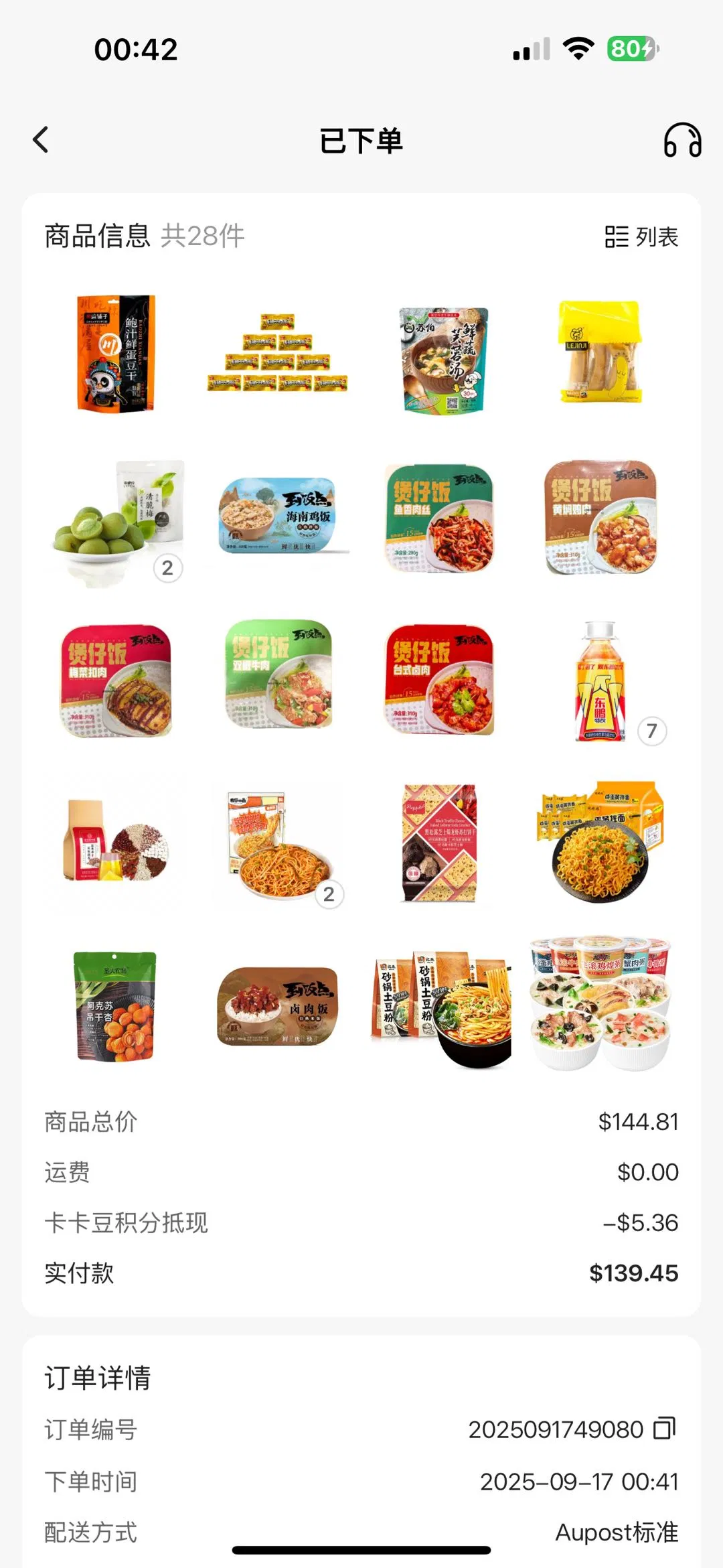Switch product view to 列表 list
Screen dimensions: 723x1568
[641, 236]
